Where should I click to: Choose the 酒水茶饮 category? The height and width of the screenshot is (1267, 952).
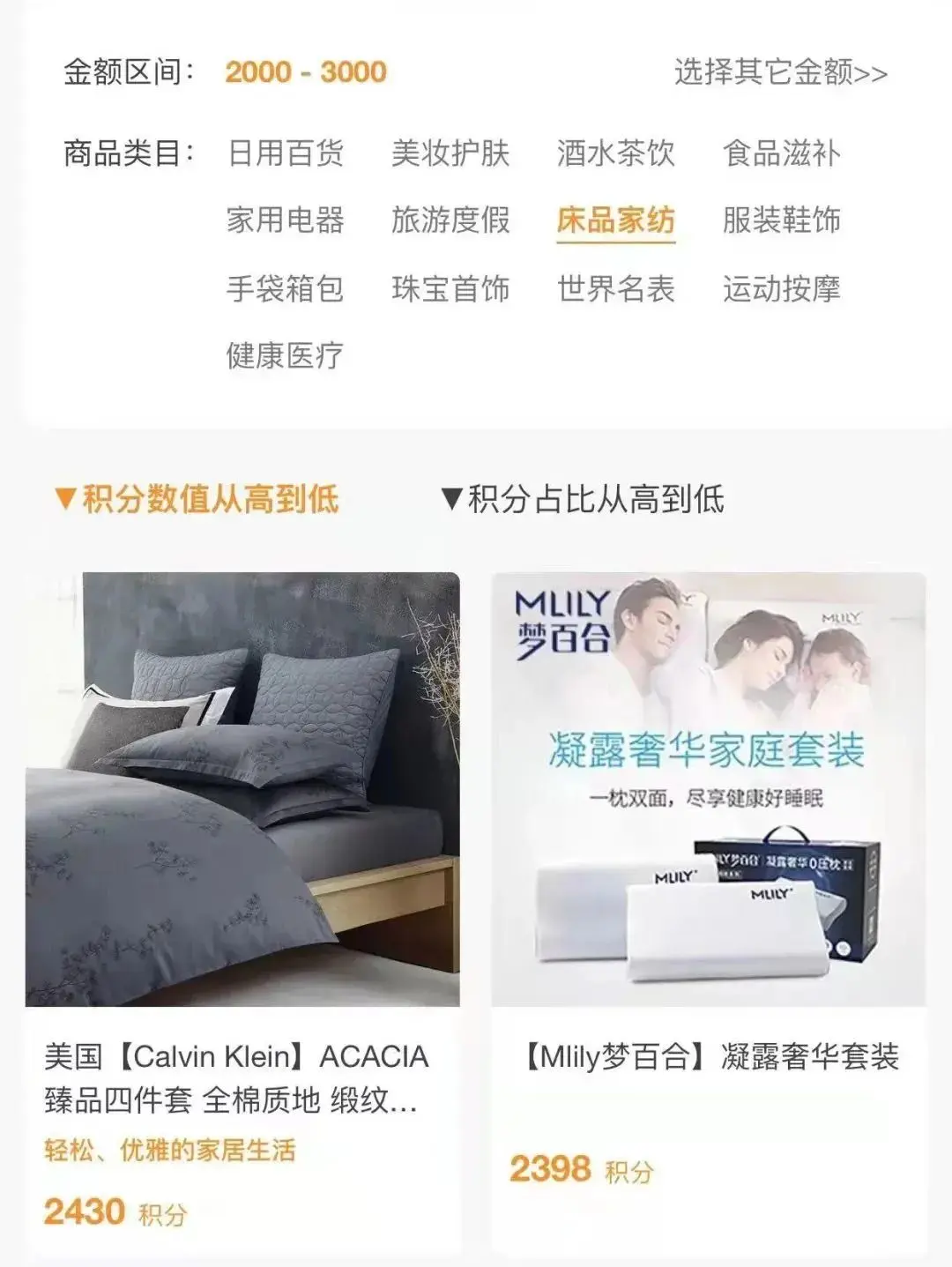tap(615, 153)
